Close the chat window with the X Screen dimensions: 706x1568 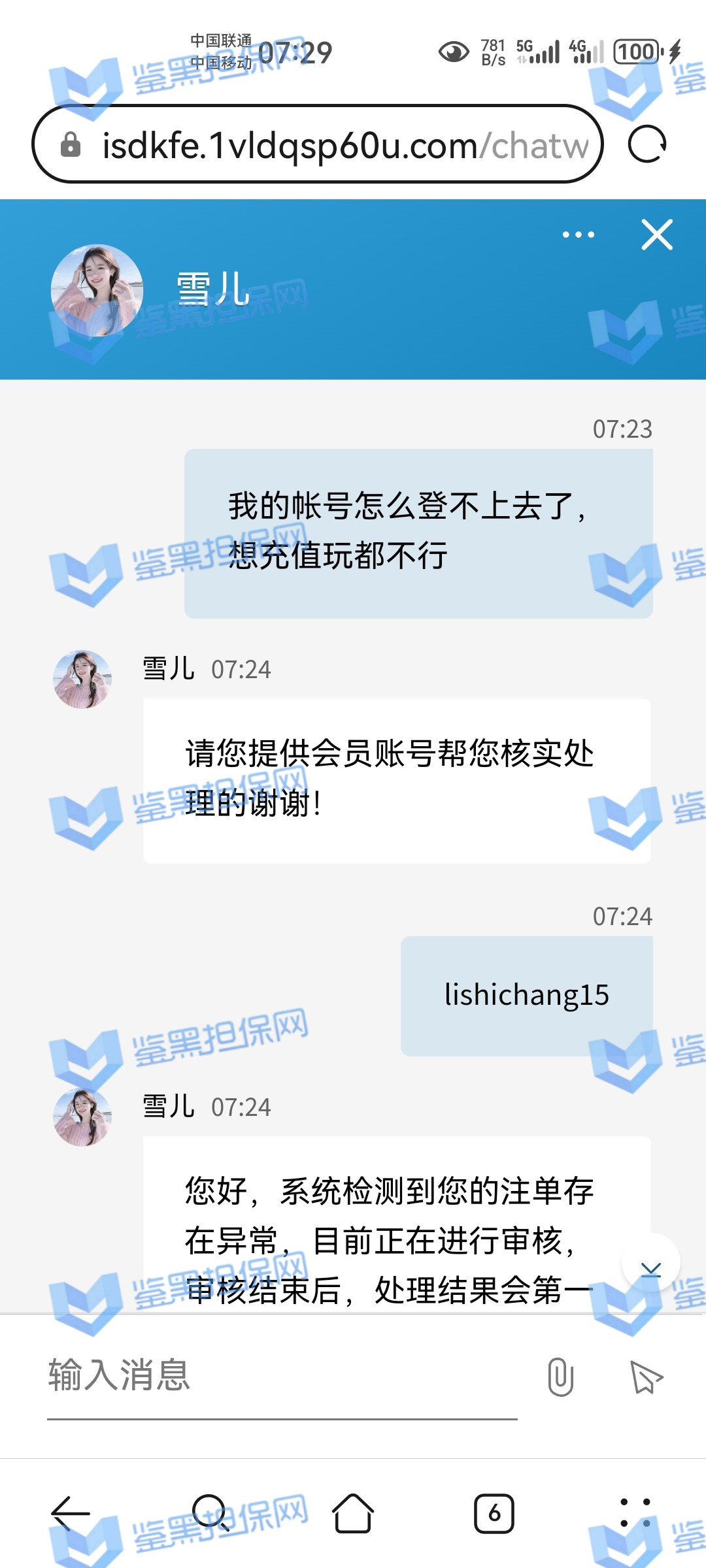(x=657, y=235)
